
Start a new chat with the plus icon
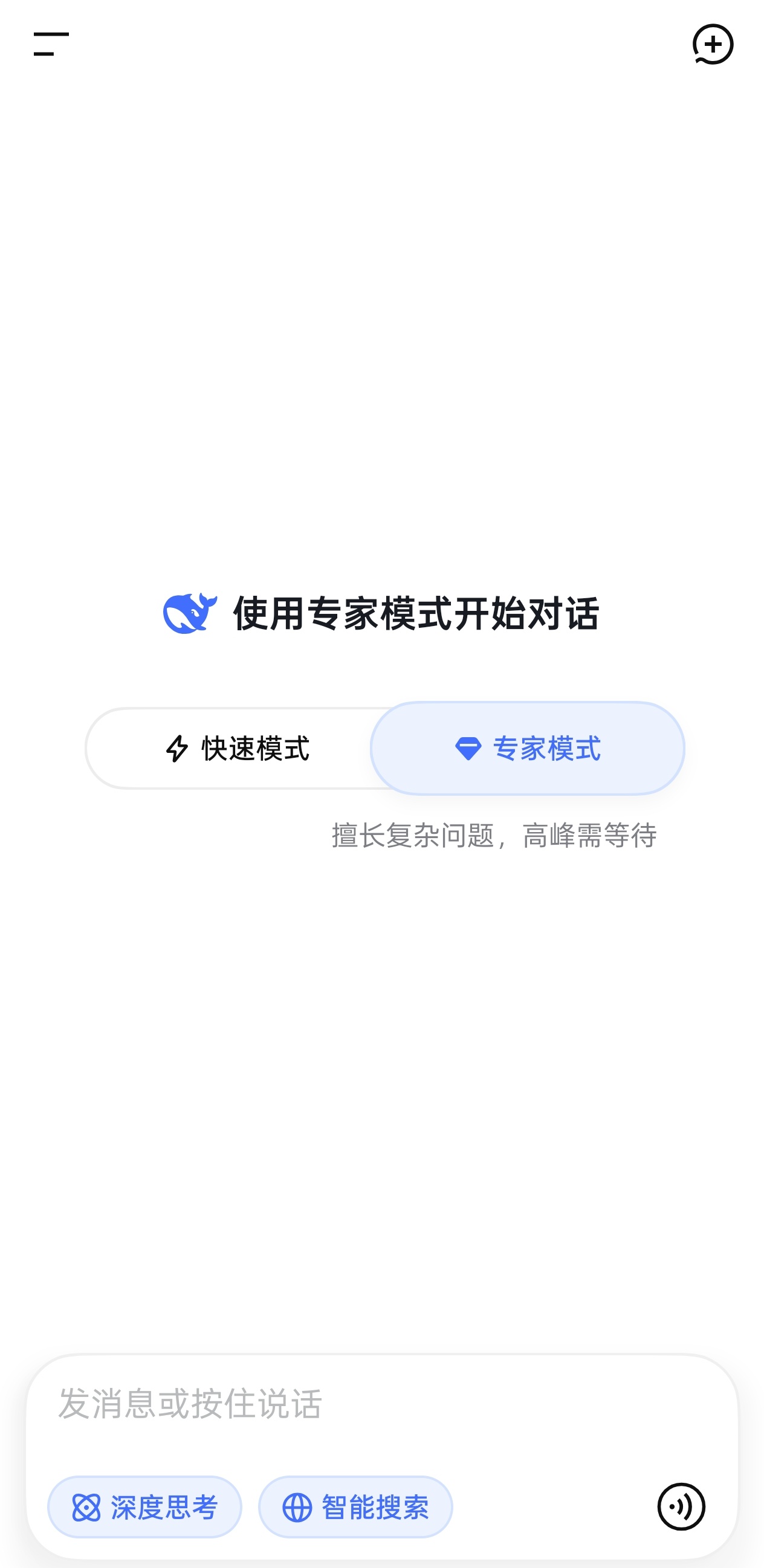[x=712, y=45]
